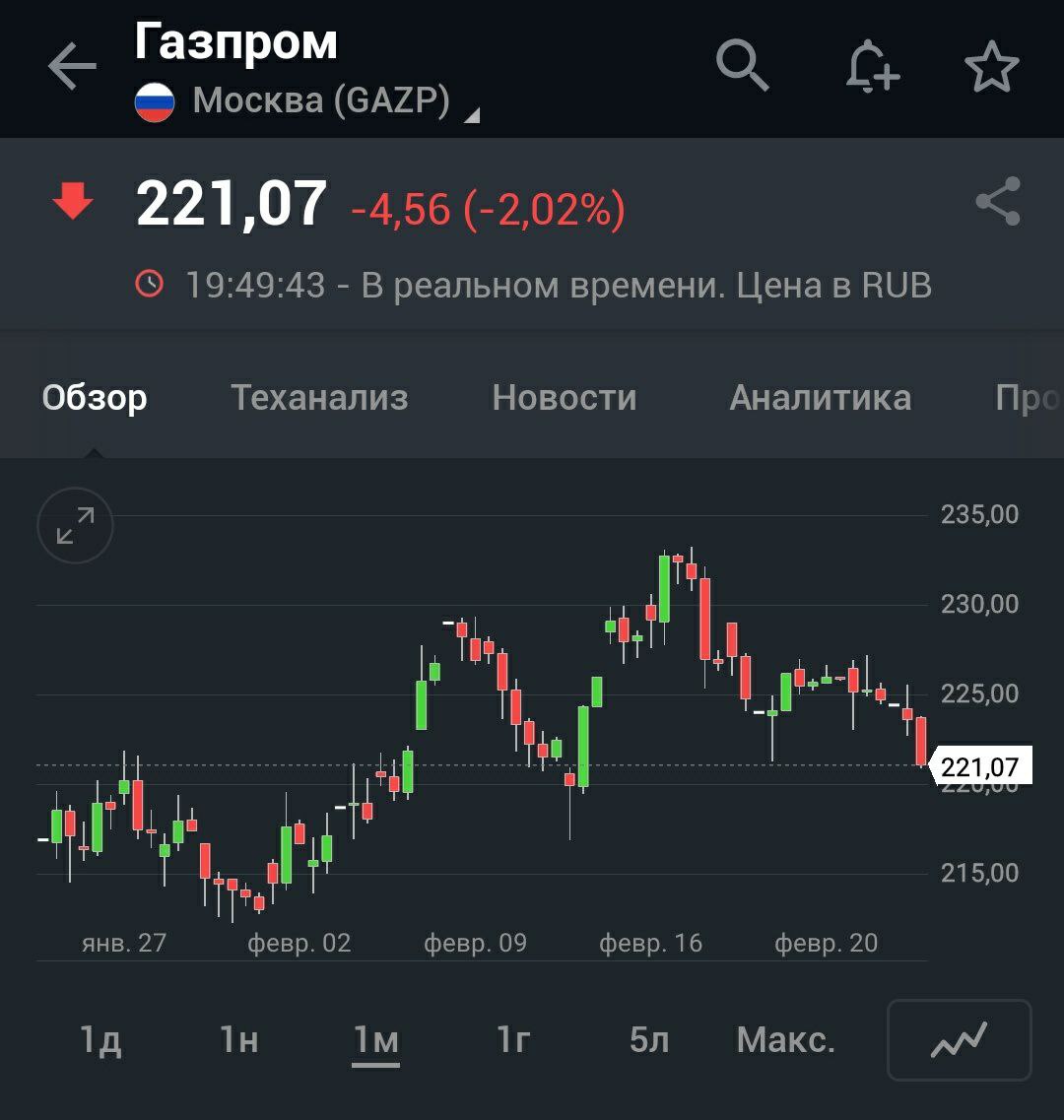Switch to the Обзор tab

tap(95, 398)
